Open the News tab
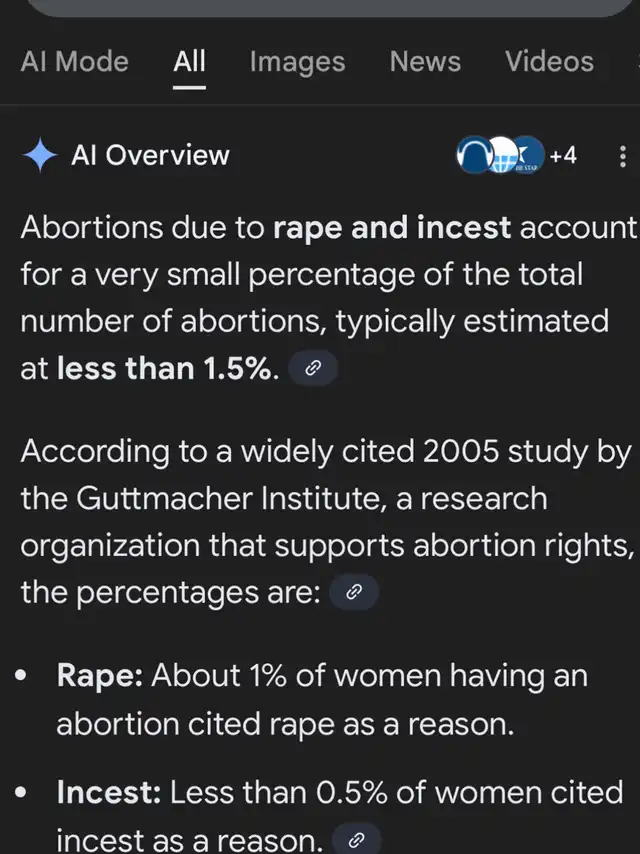The width and height of the screenshot is (640, 854). pos(425,62)
